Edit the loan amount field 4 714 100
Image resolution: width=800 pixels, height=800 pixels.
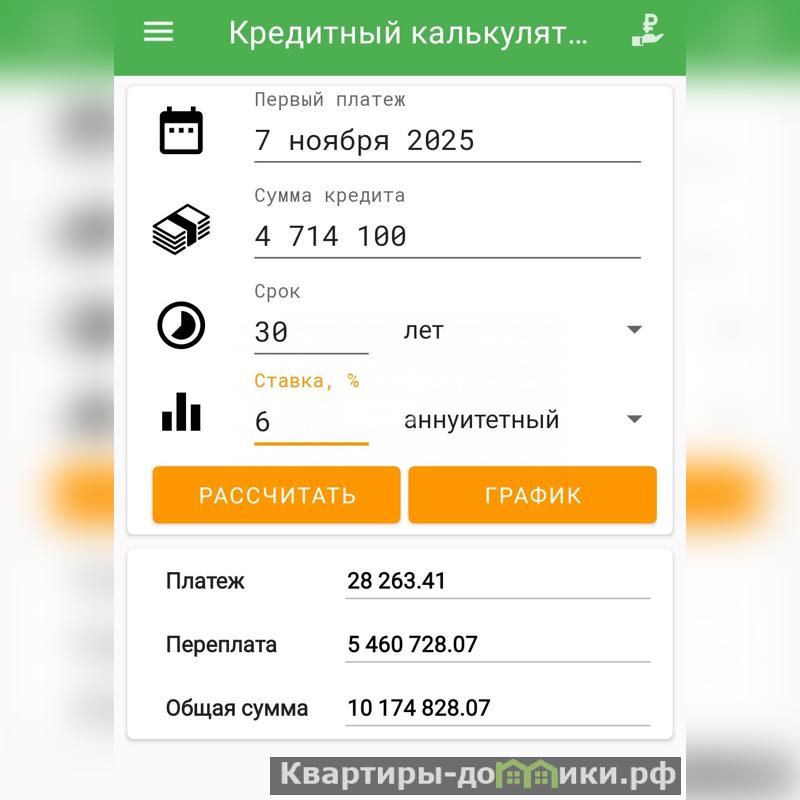[x=446, y=236]
